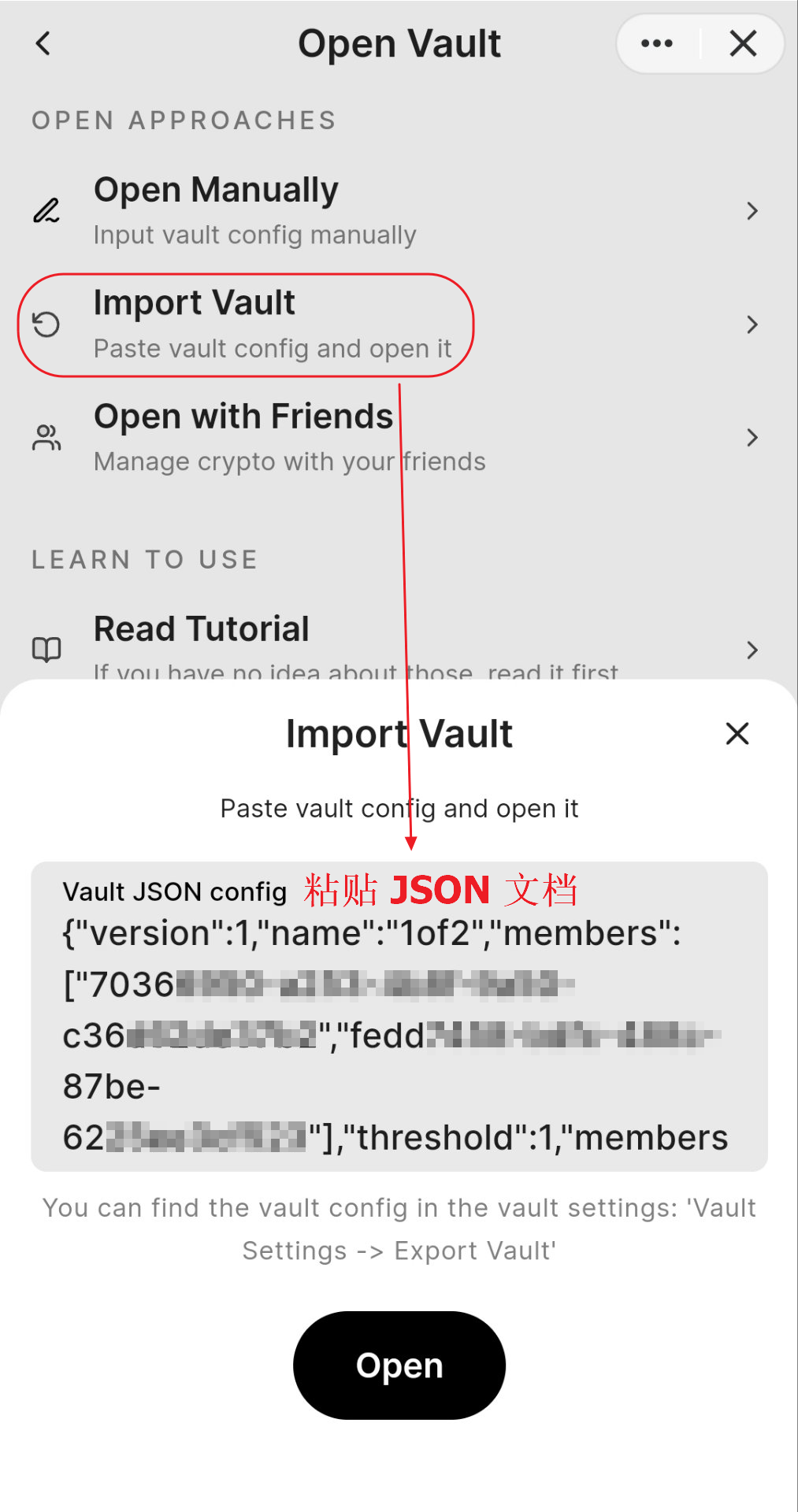Choose Open Manually approach
The width and height of the screenshot is (798, 1512).
click(x=394, y=210)
